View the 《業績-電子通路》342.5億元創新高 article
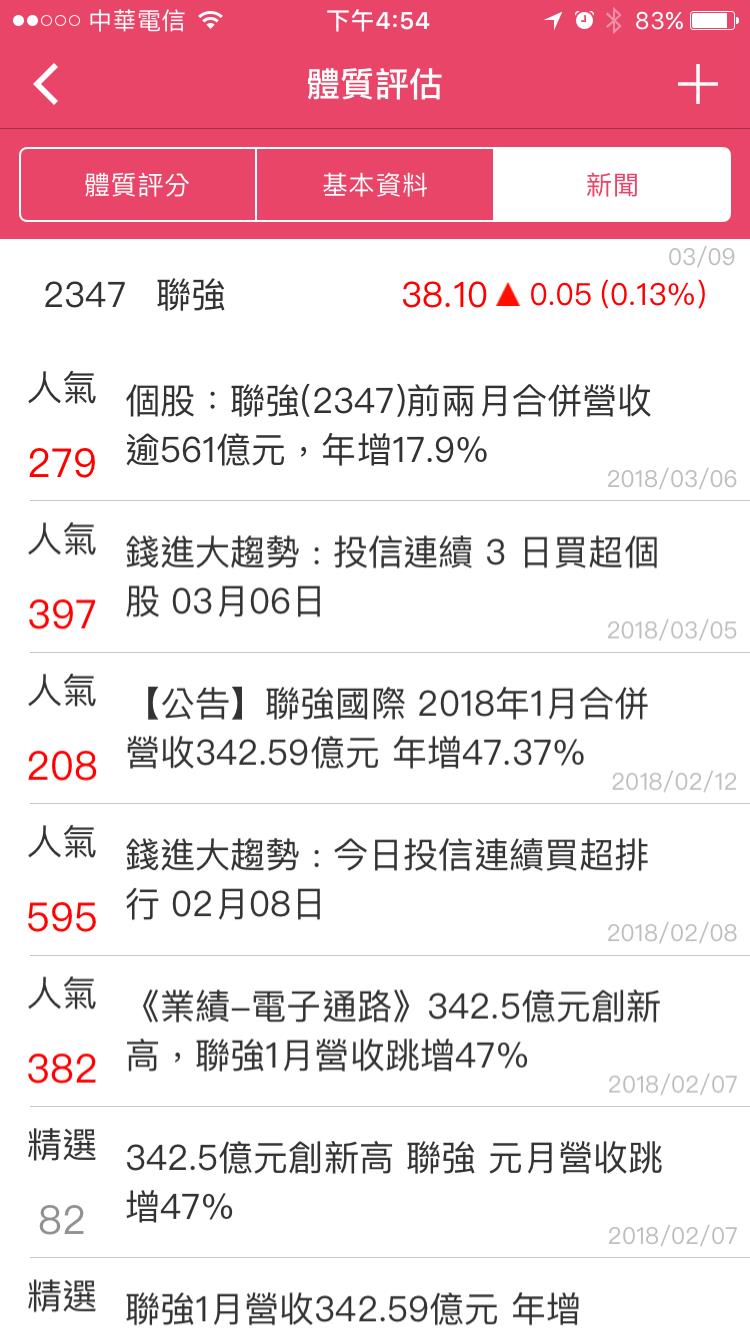Viewport: 750px width, 1334px height. pos(375,1030)
